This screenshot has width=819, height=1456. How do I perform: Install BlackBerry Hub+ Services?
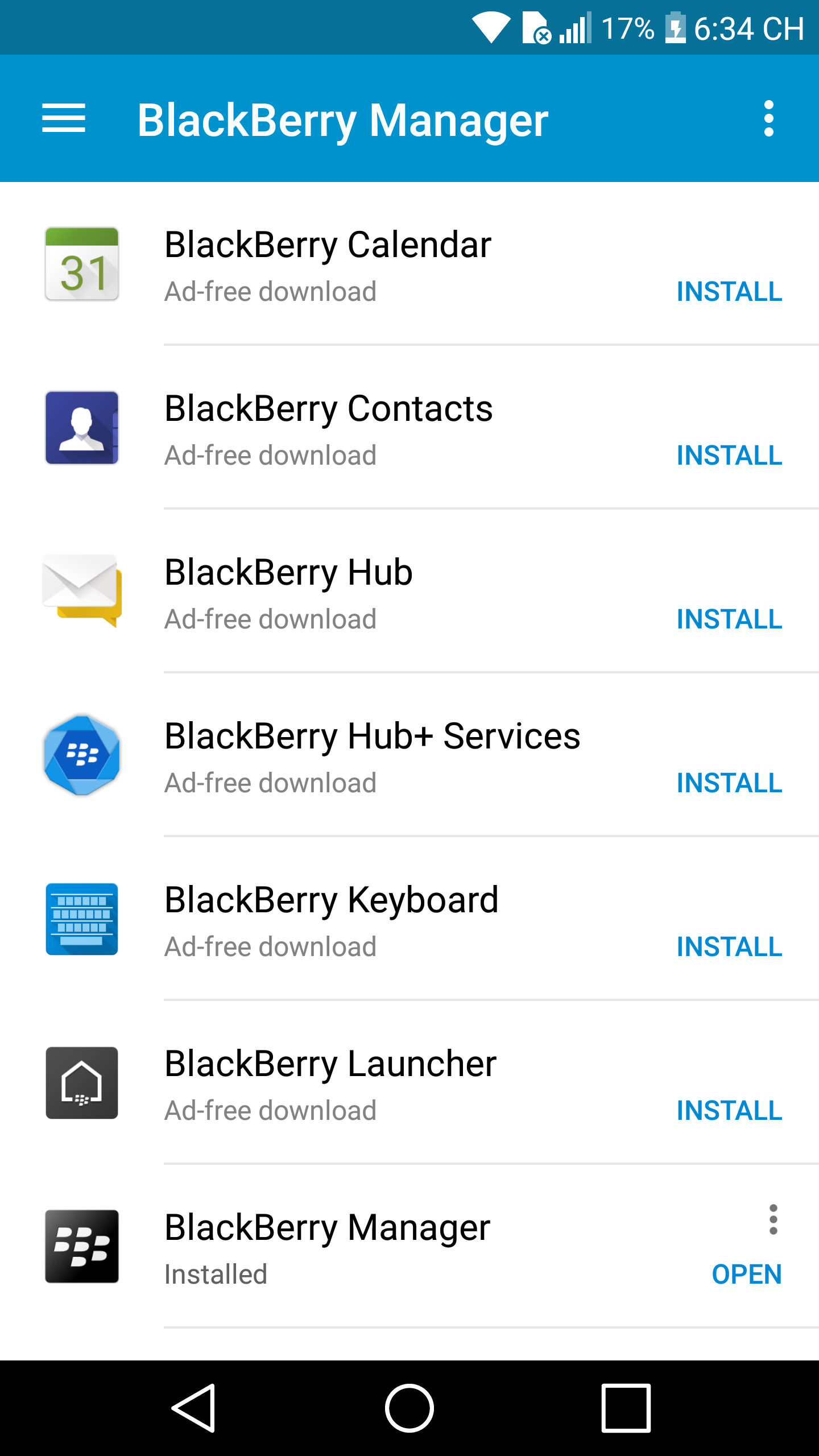pos(729,783)
